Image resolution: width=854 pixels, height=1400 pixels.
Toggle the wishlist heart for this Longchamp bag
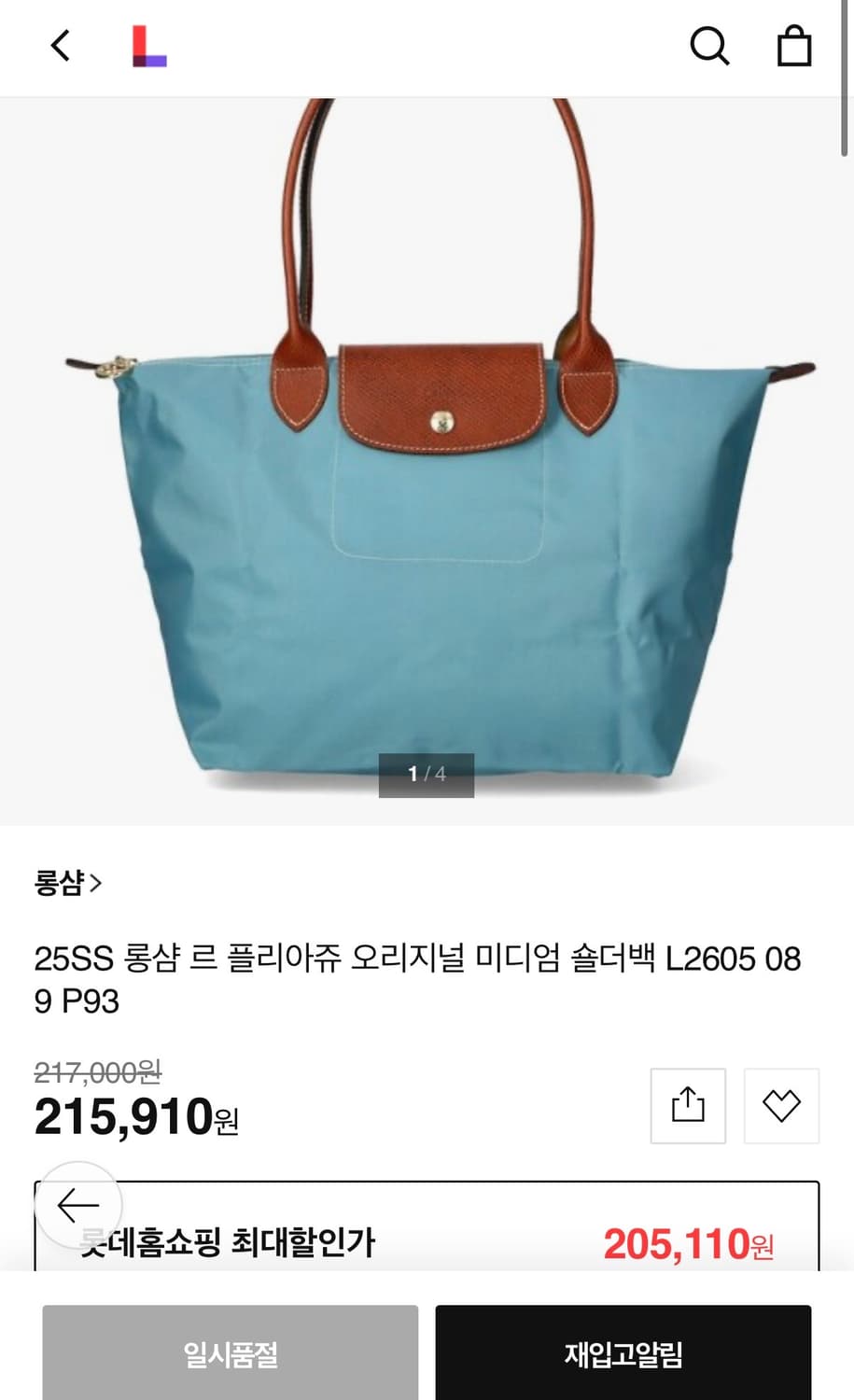[x=781, y=1106]
